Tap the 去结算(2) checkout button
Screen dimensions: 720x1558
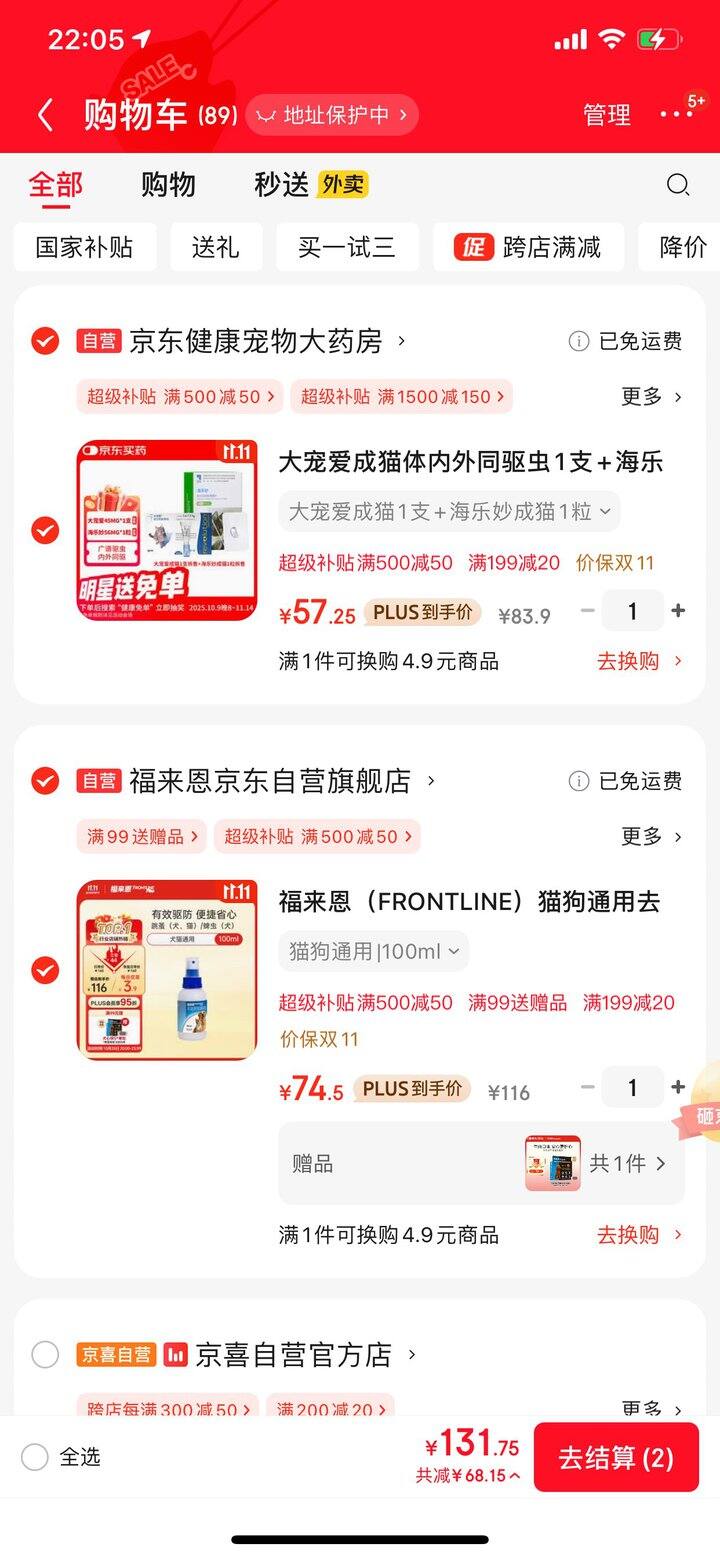[x=616, y=1458]
